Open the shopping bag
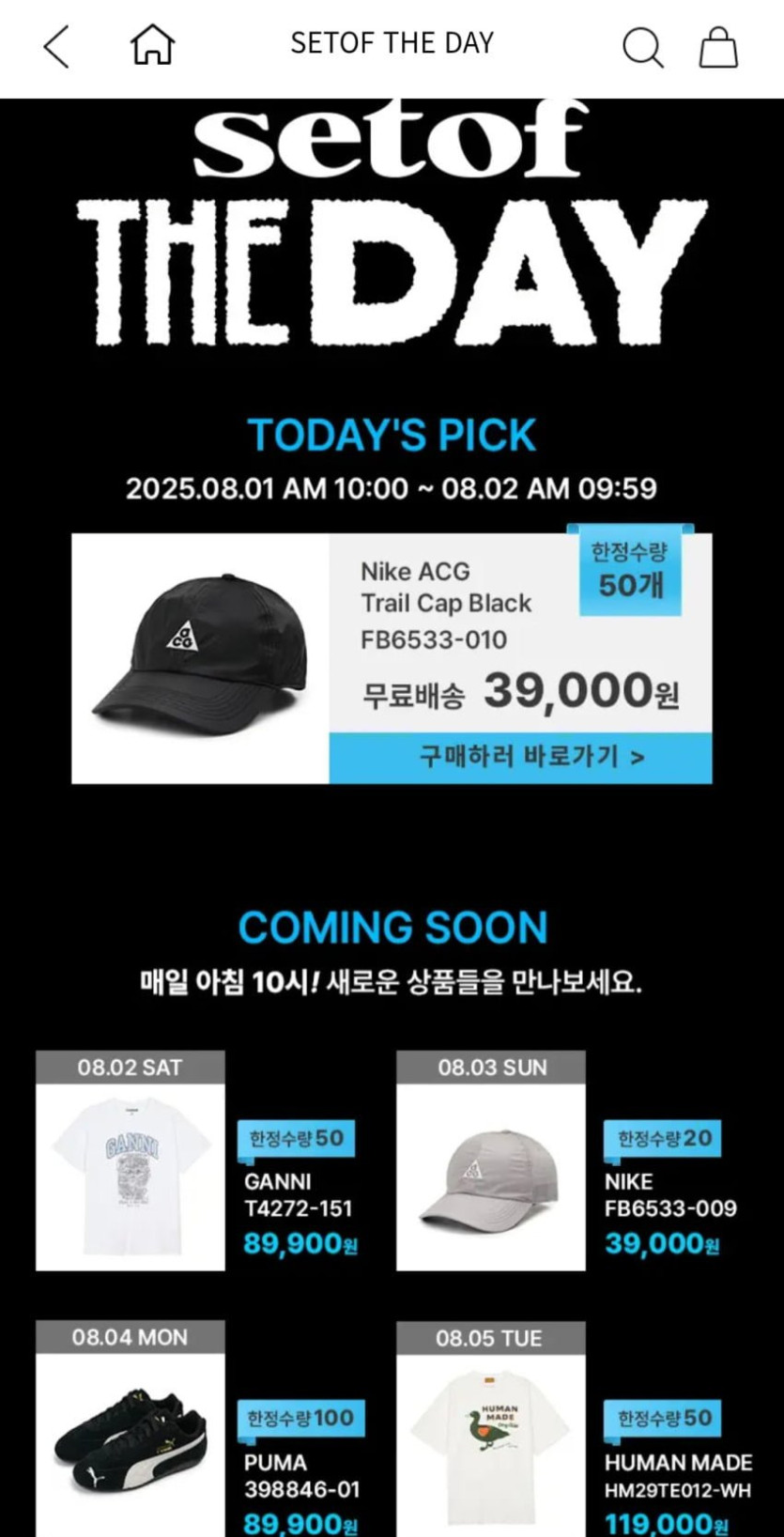 718,46
